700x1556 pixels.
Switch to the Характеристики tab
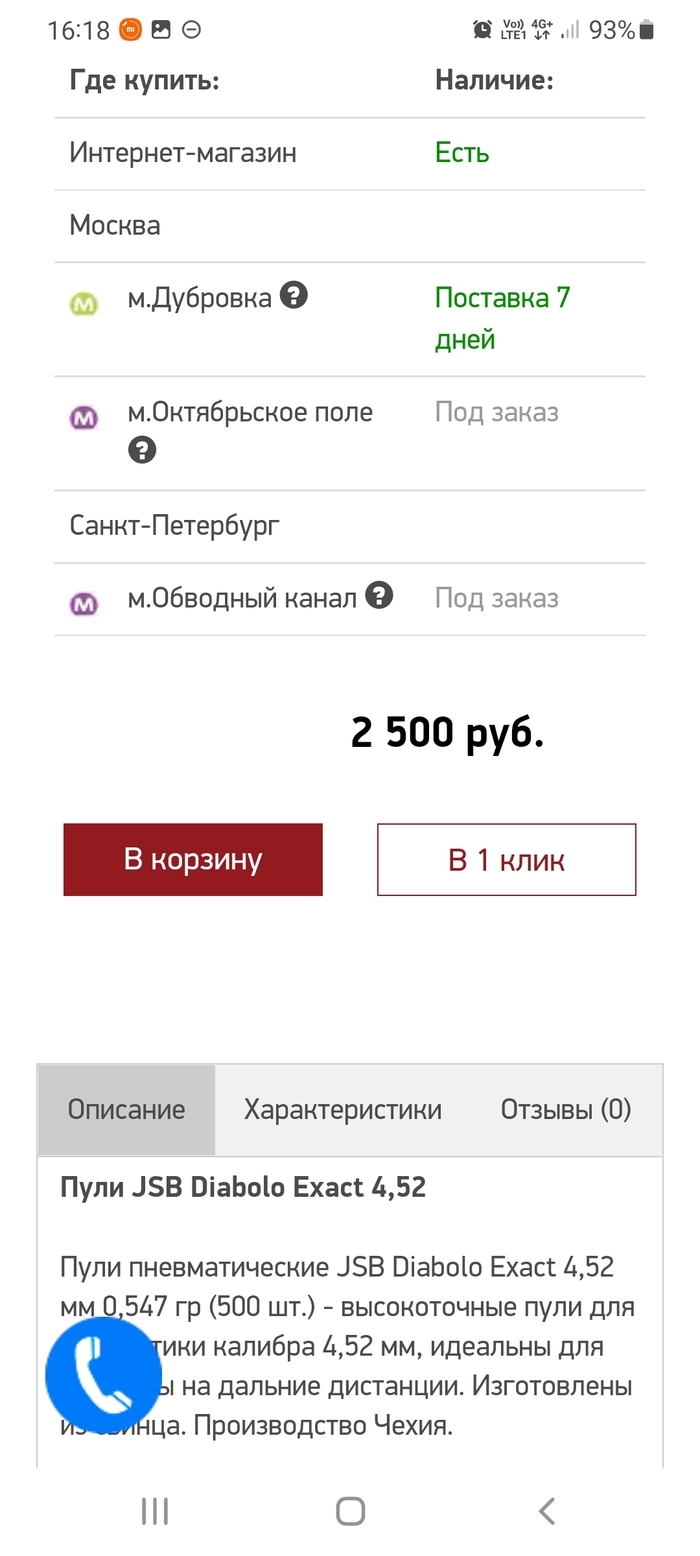click(342, 1109)
